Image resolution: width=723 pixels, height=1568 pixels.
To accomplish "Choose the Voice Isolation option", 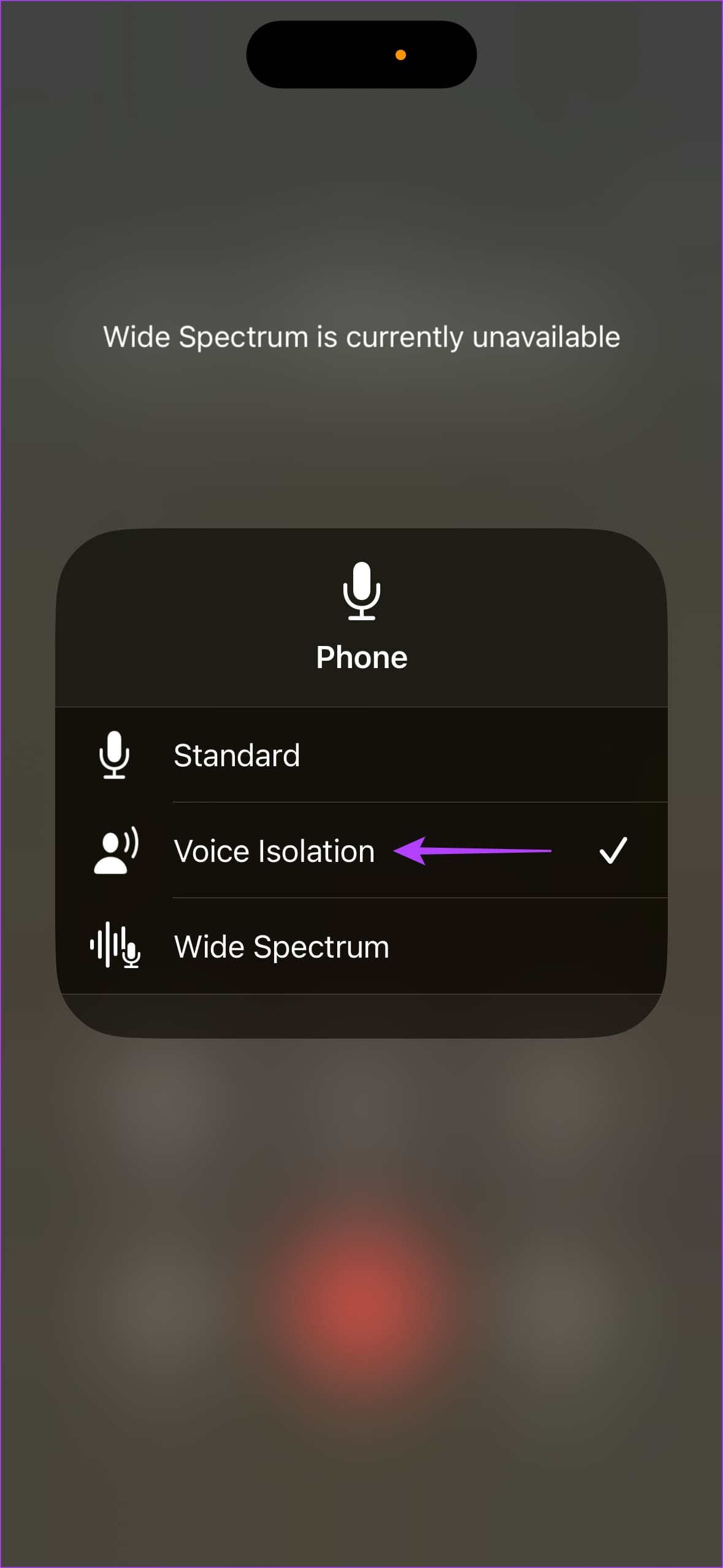I will (274, 851).
